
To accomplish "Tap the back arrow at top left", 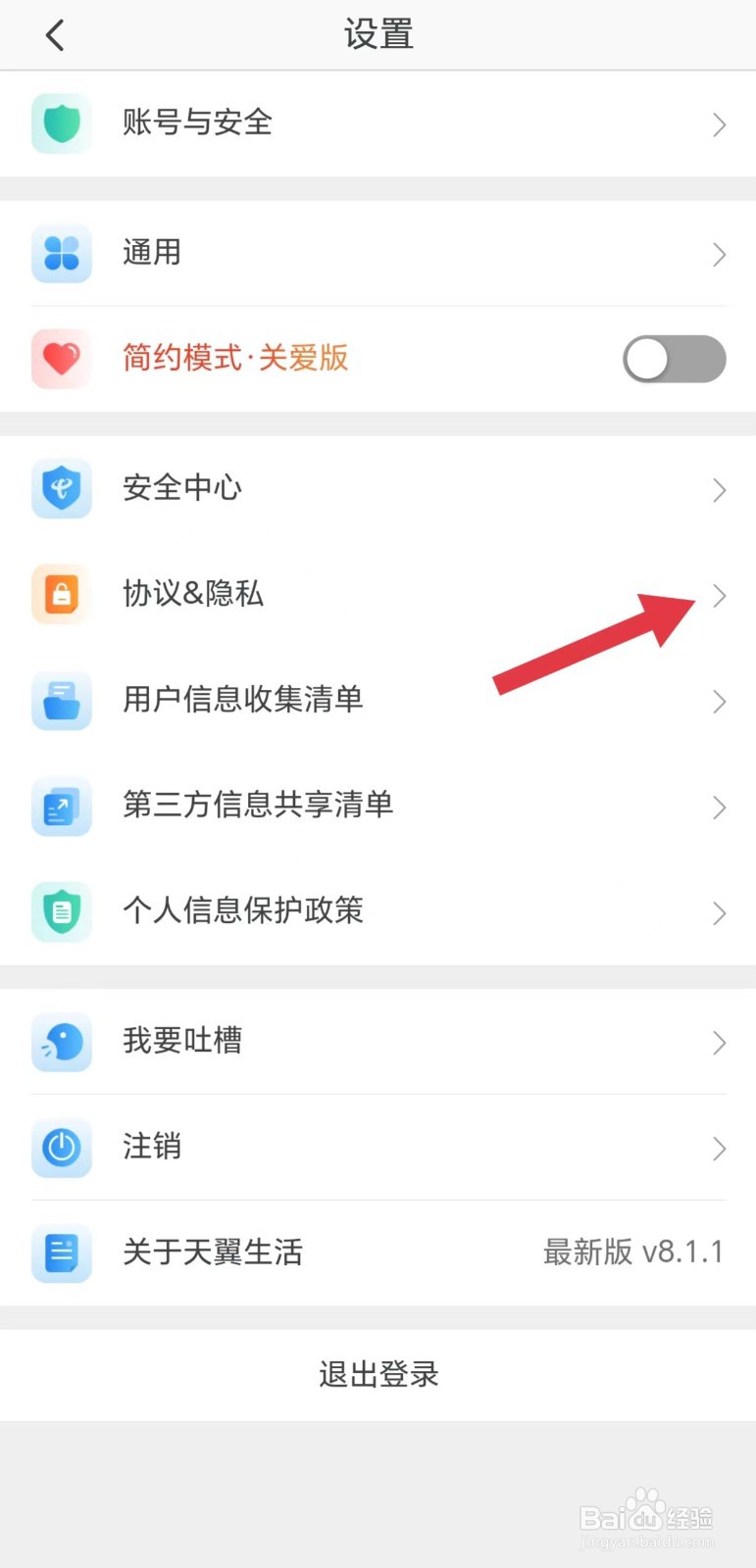I will 54,34.
